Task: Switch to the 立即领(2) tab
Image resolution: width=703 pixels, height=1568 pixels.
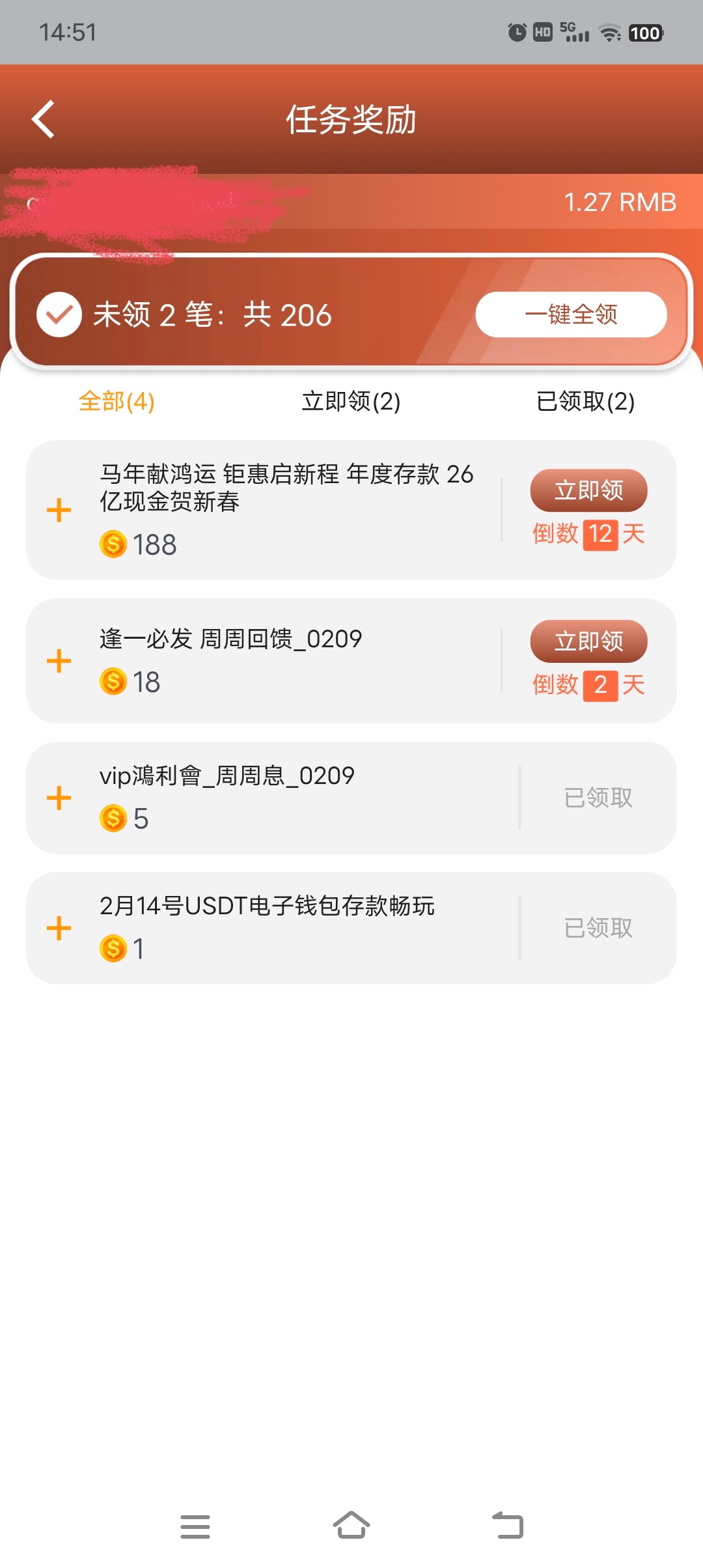Action: (351, 402)
